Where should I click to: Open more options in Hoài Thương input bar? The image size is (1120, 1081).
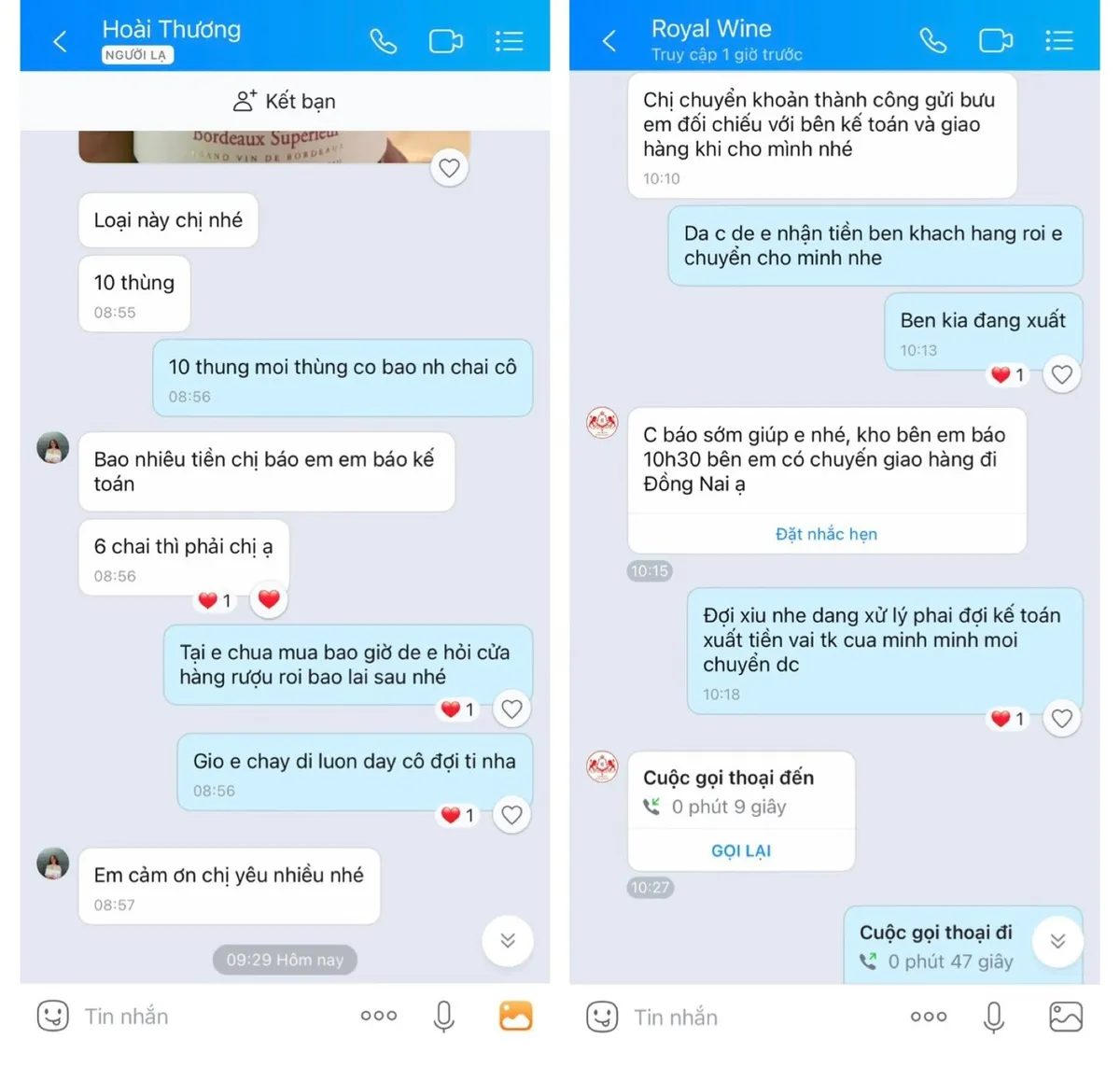coord(379,1016)
